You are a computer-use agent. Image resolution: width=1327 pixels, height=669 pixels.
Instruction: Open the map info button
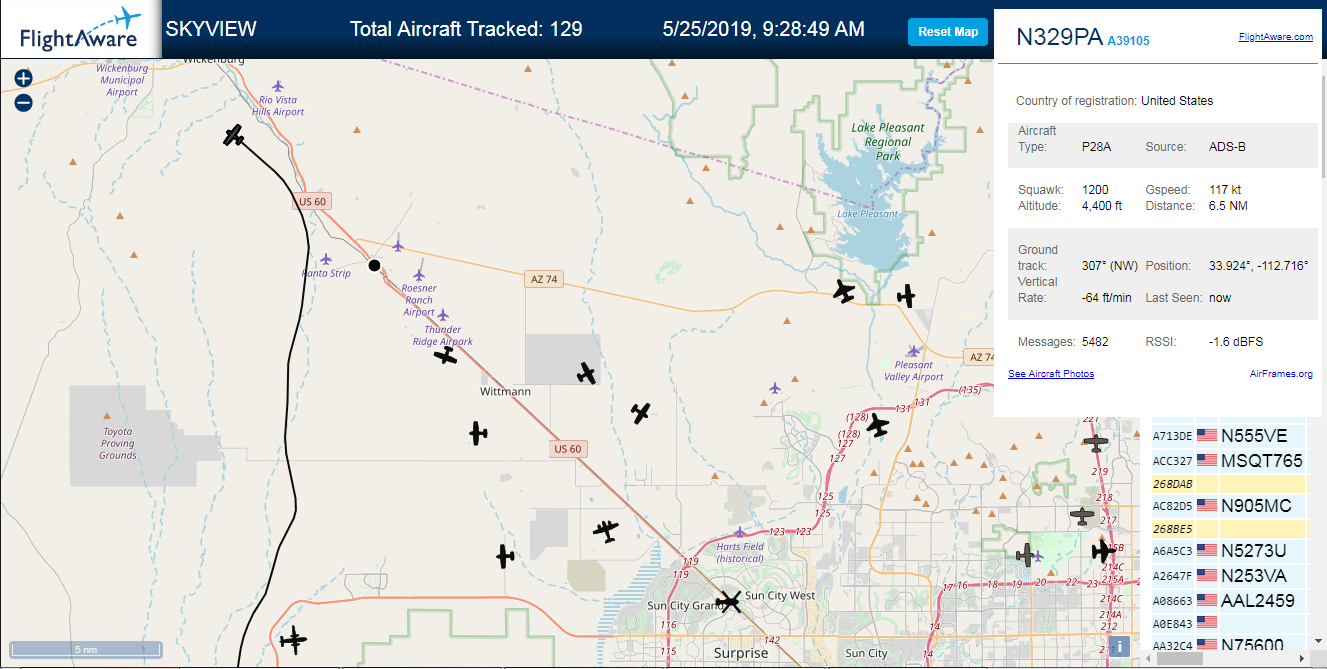pos(1121,646)
